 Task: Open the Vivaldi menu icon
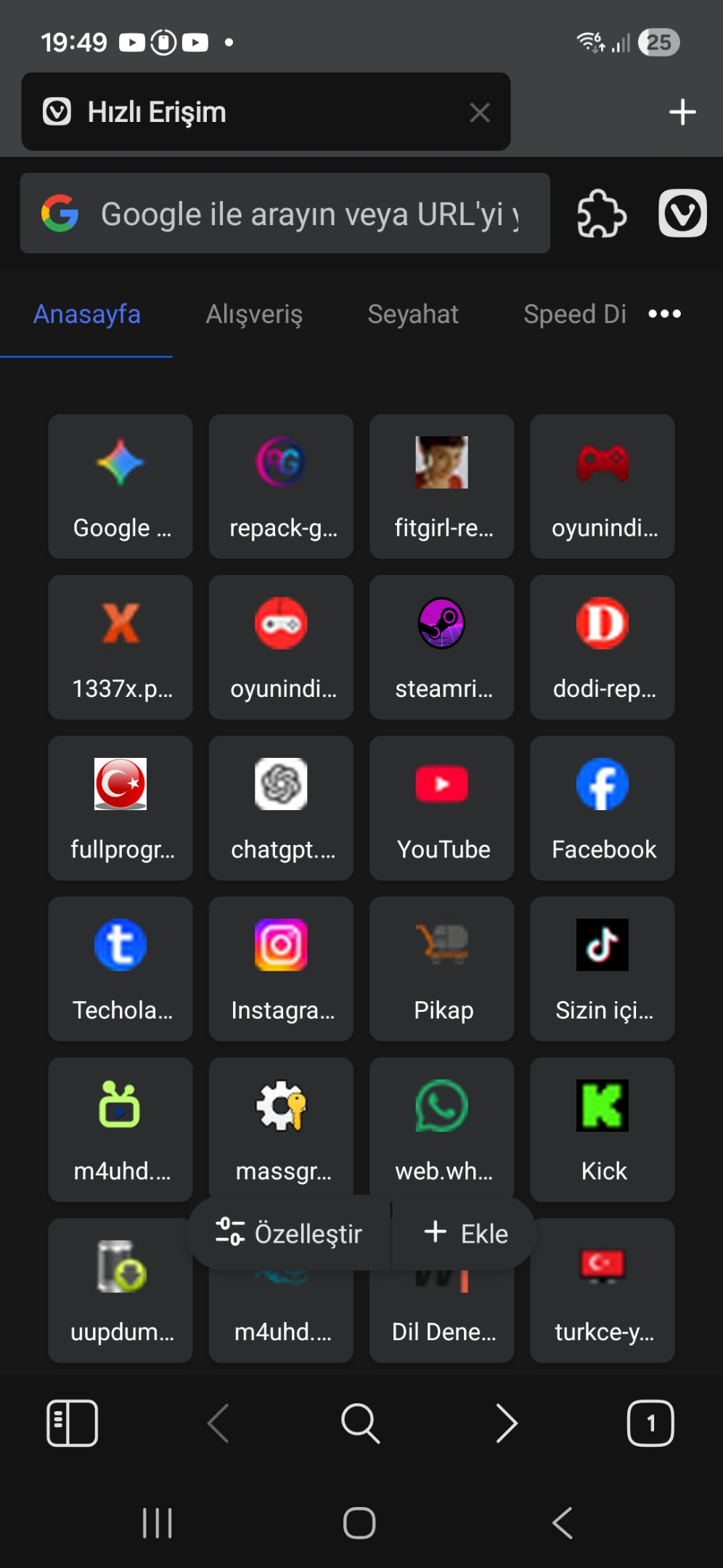click(x=682, y=213)
